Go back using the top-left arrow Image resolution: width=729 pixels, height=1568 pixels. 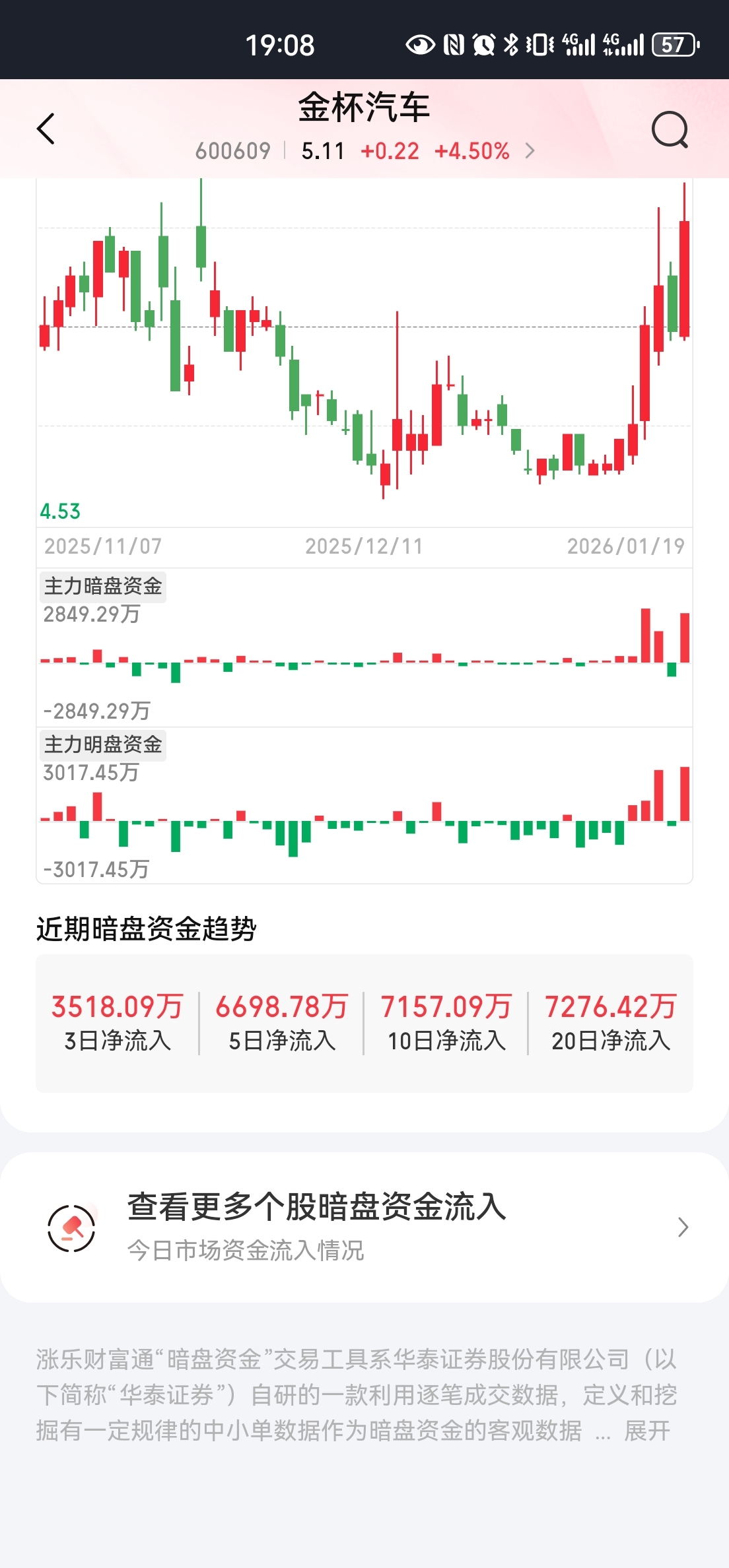click(46, 129)
